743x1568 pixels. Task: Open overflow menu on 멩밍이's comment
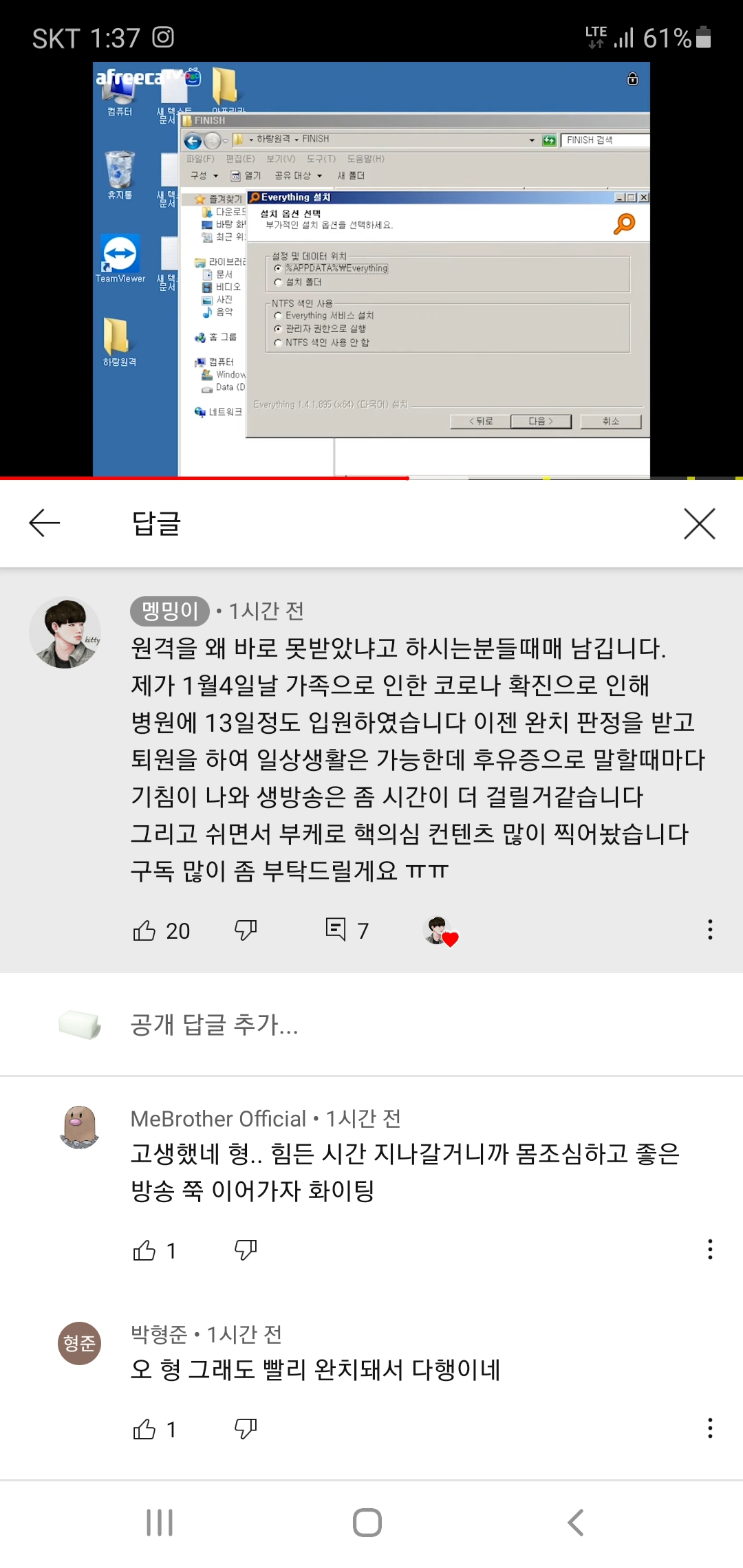pyautogui.click(x=709, y=930)
